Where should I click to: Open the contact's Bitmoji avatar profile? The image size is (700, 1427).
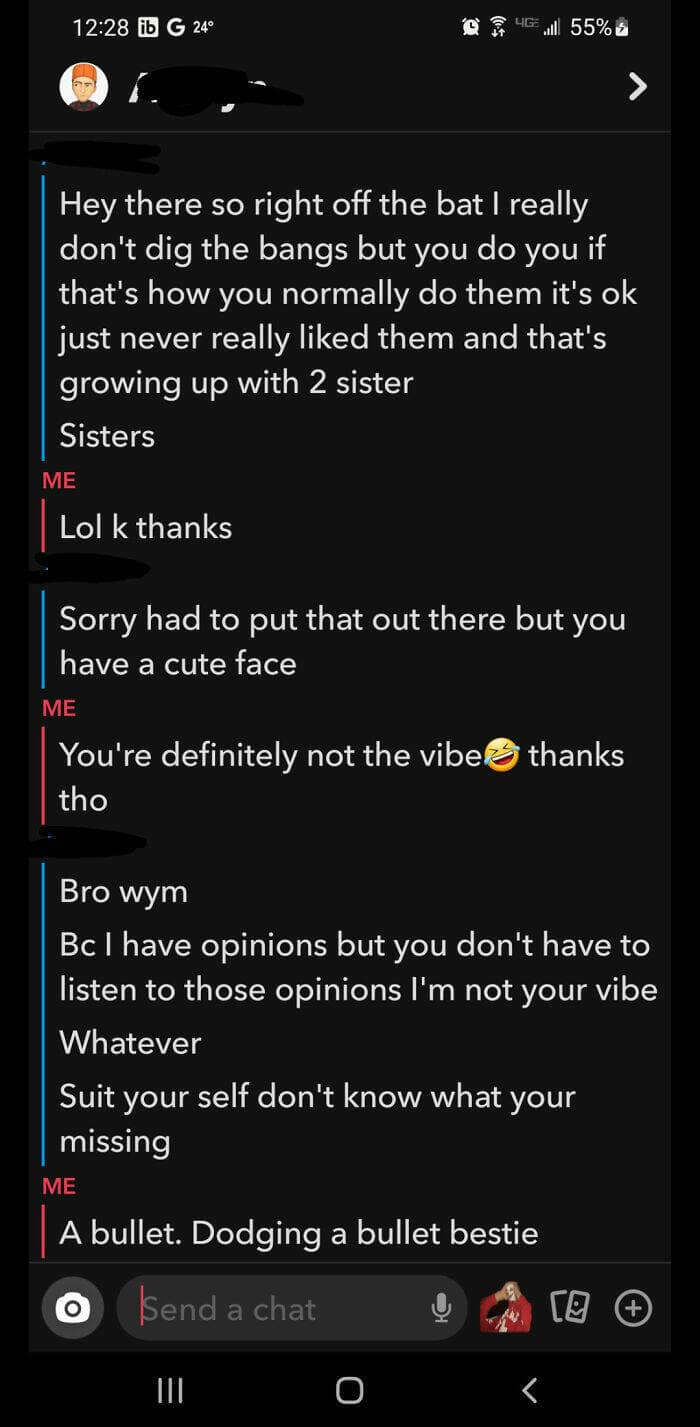(84, 87)
